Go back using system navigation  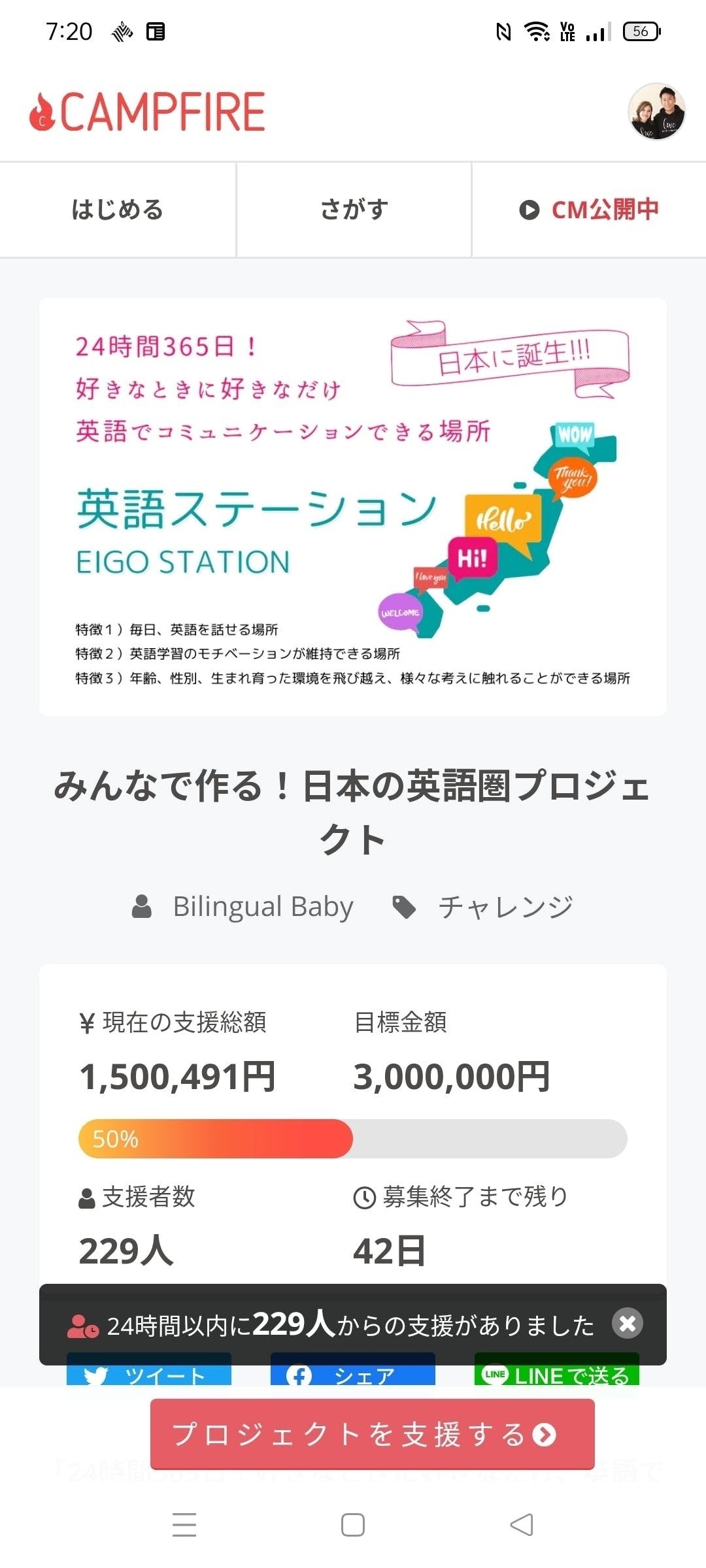click(x=522, y=1525)
